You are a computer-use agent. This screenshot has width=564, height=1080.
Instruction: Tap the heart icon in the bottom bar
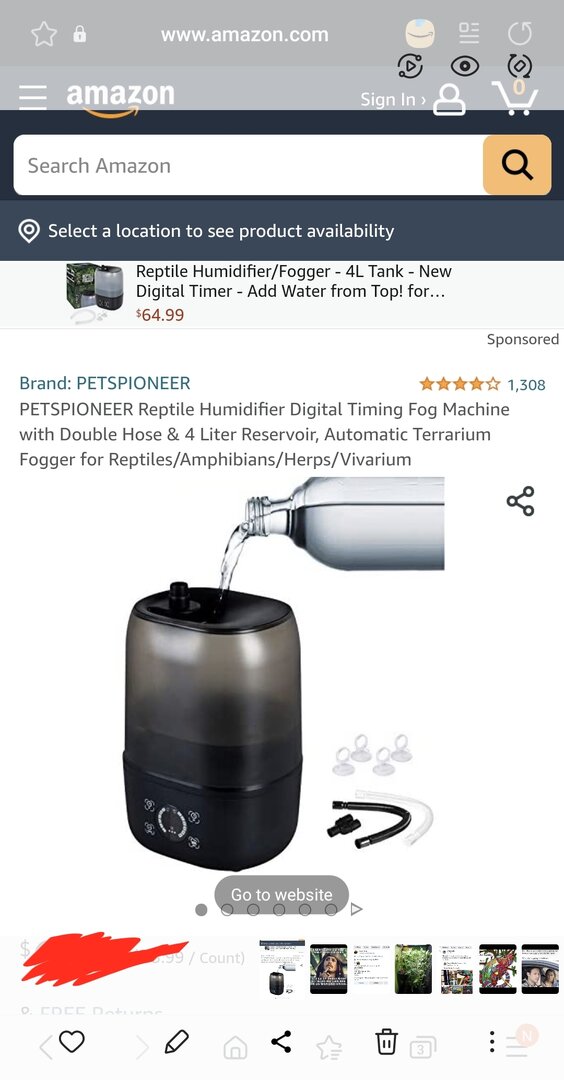pyautogui.click(x=72, y=1041)
